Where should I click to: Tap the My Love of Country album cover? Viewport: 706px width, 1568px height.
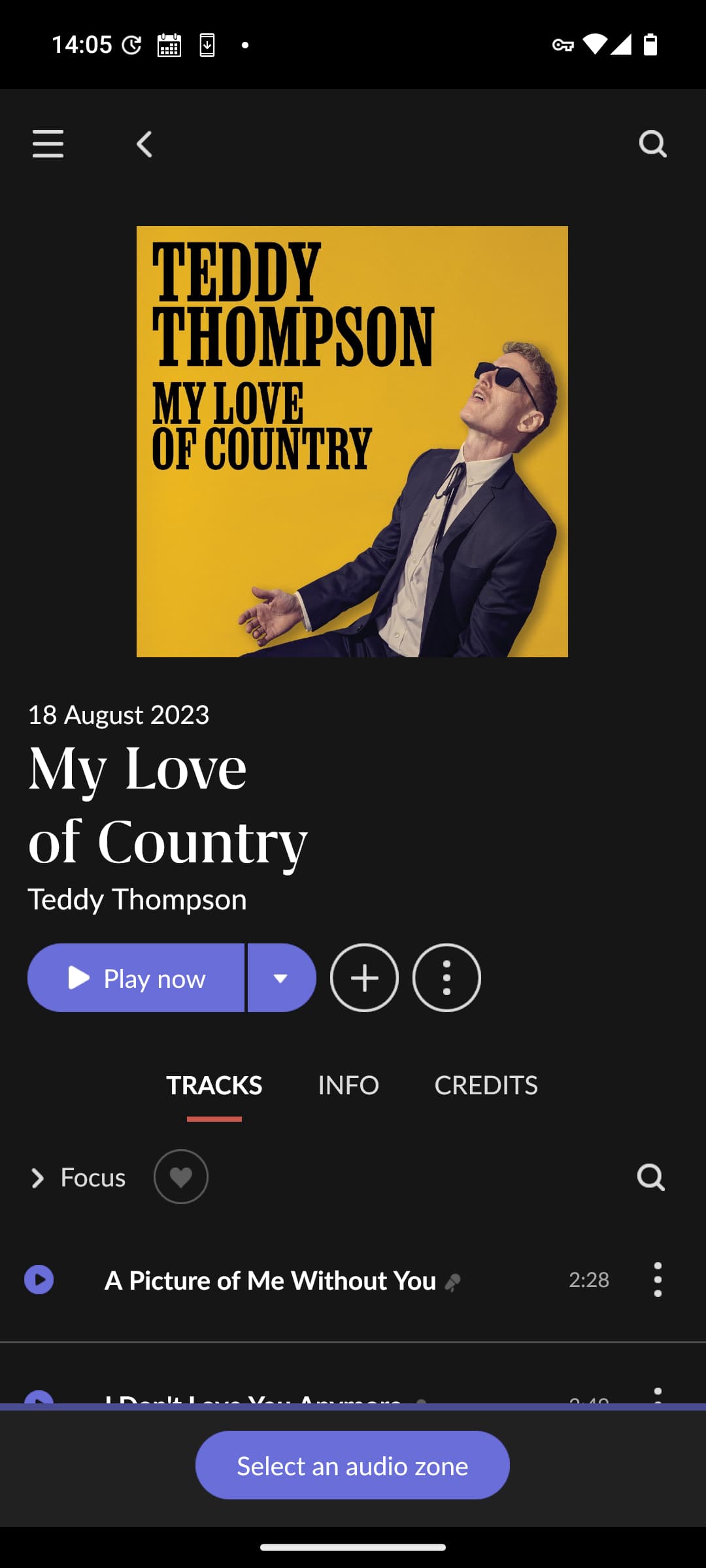click(352, 442)
